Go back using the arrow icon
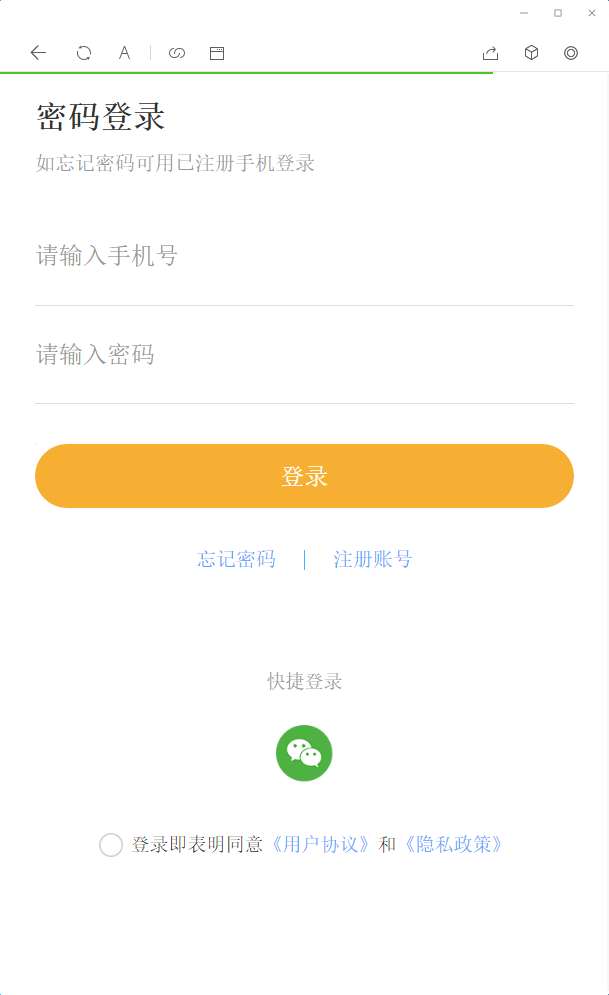Screen dimensions: 609x995 coord(39,53)
